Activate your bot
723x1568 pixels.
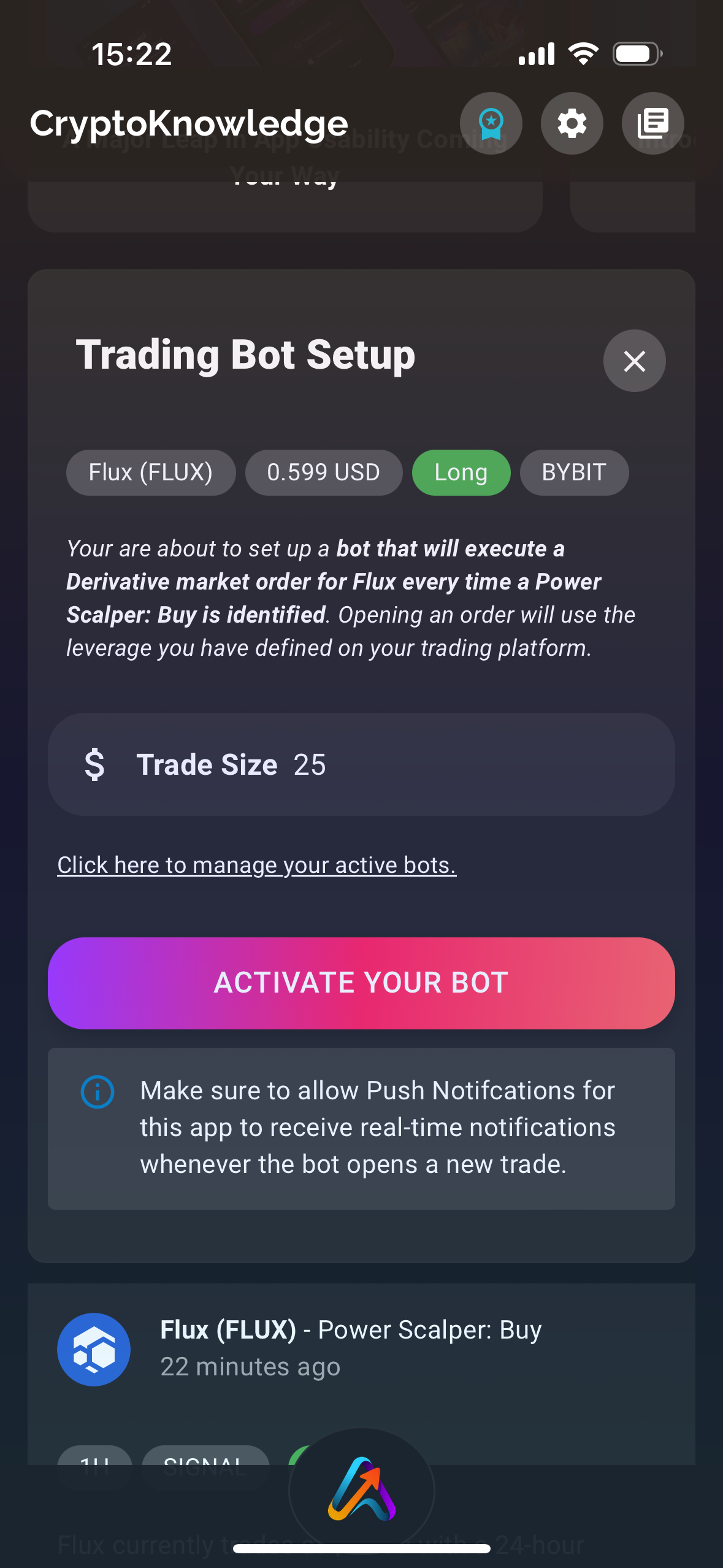pyautogui.click(x=361, y=983)
